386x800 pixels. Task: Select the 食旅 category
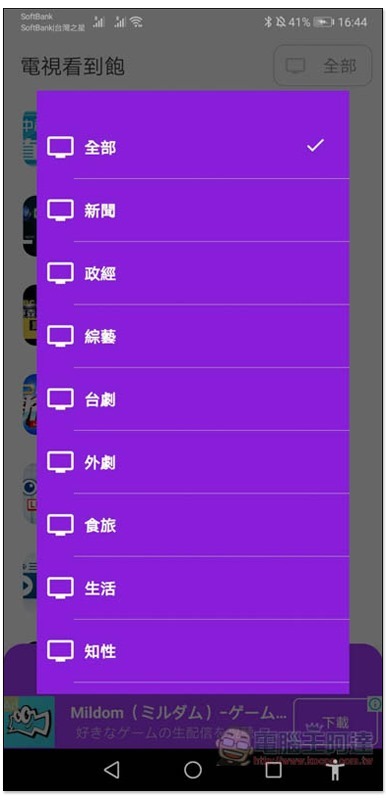point(193,525)
